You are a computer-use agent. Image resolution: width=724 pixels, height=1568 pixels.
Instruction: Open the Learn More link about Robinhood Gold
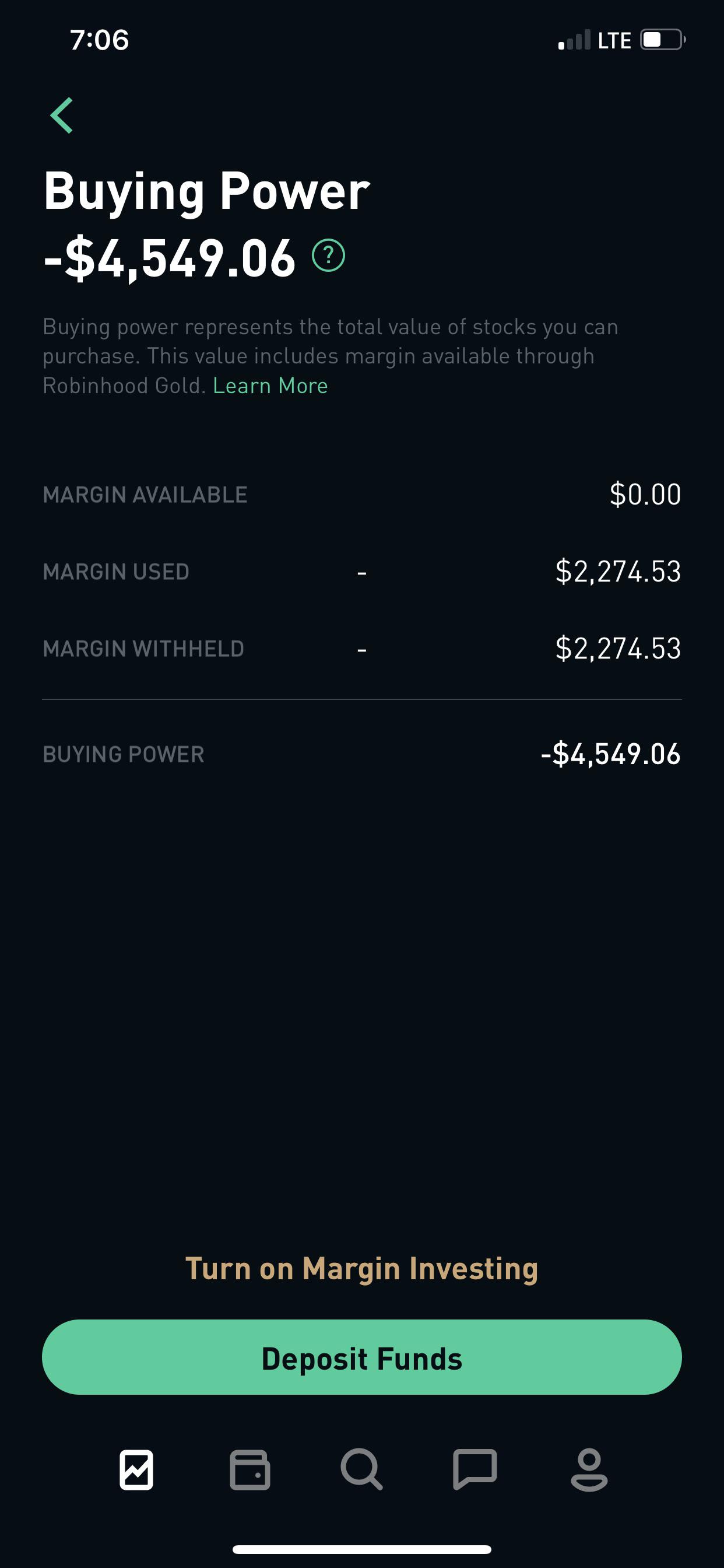pyautogui.click(x=269, y=386)
